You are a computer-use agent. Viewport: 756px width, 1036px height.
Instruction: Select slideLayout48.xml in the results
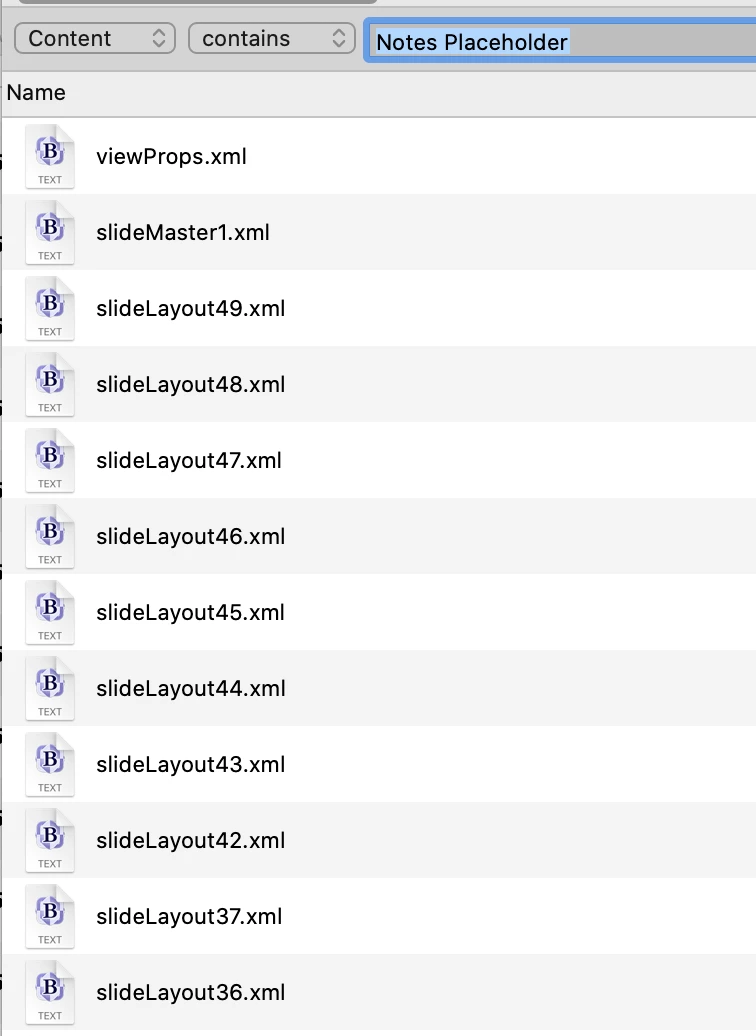click(190, 385)
